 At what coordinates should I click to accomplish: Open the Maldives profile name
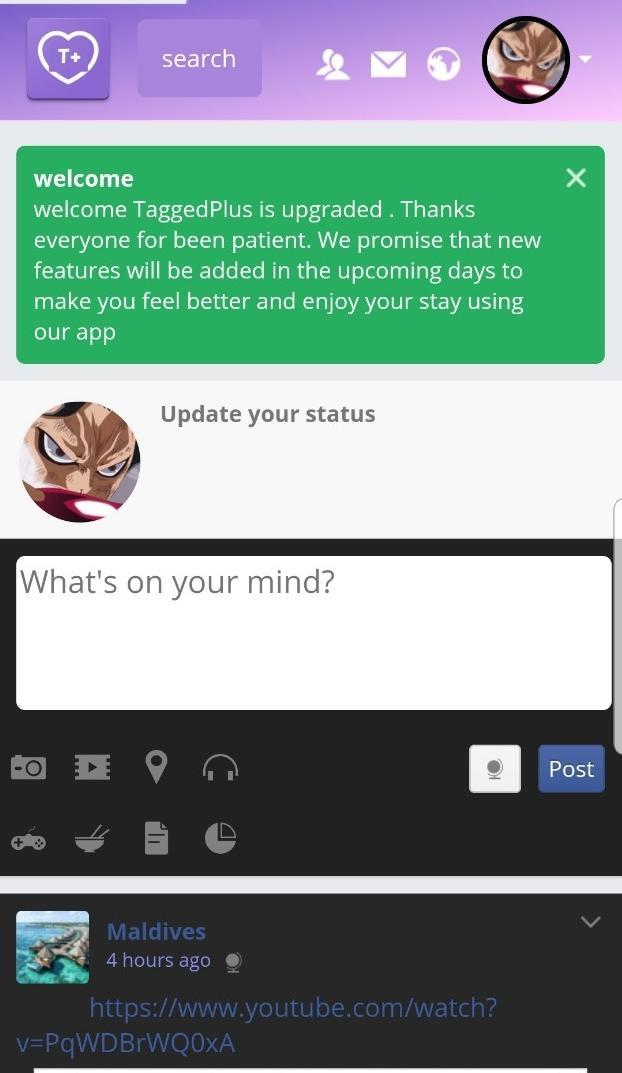pyautogui.click(x=156, y=931)
